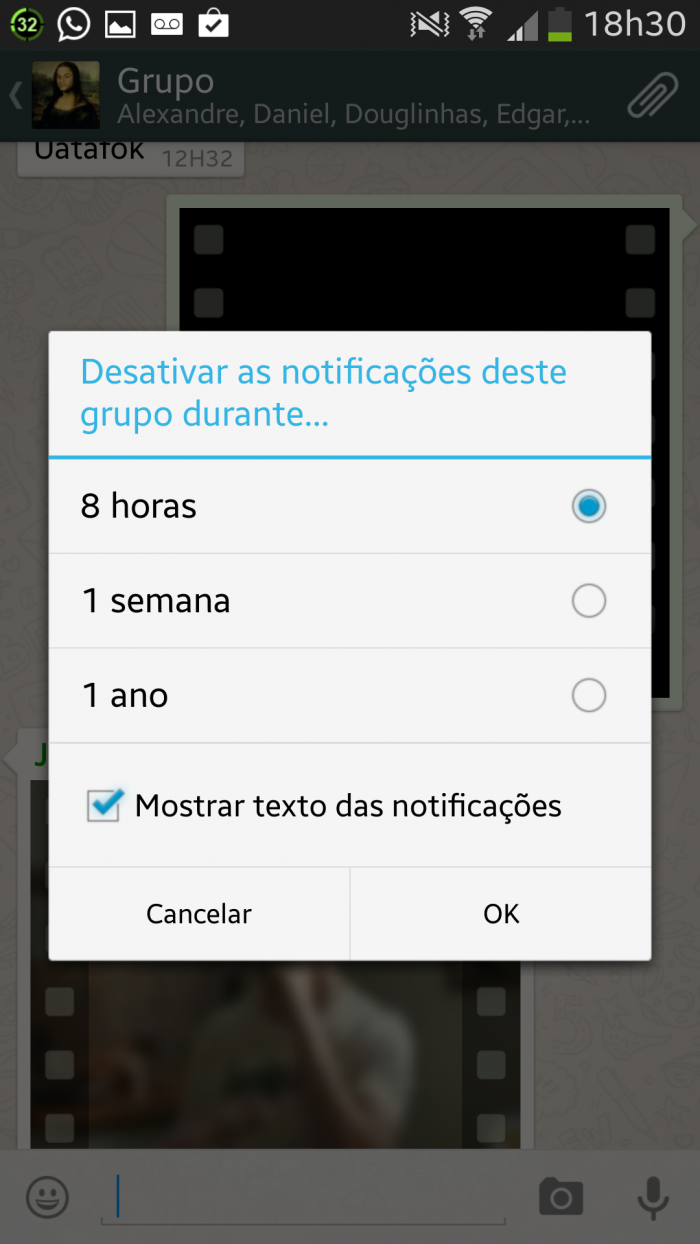Tap Cancelar to dismiss the dialog
Image resolution: width=700 pixels, height=1244 pixels.
tap(199, 914)
